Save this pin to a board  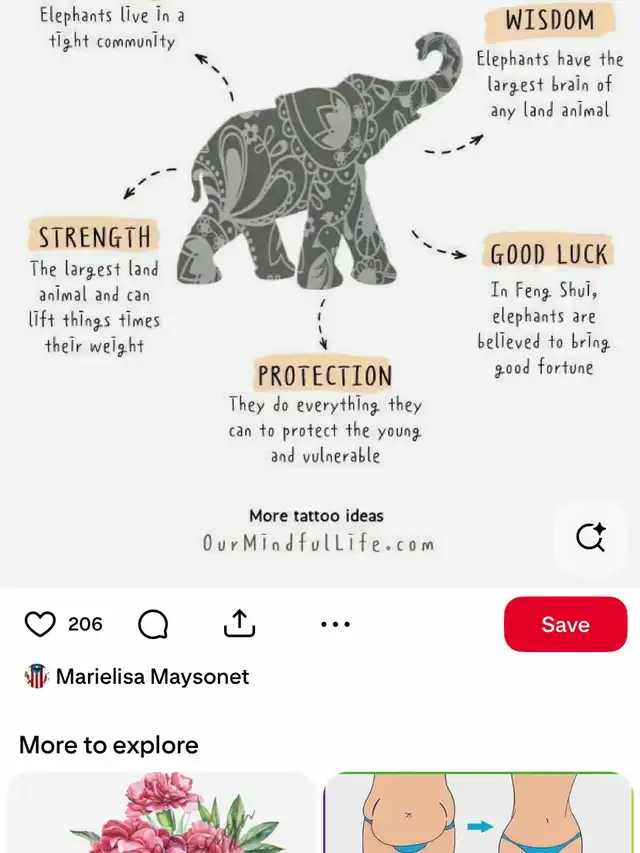click(565, 625)
